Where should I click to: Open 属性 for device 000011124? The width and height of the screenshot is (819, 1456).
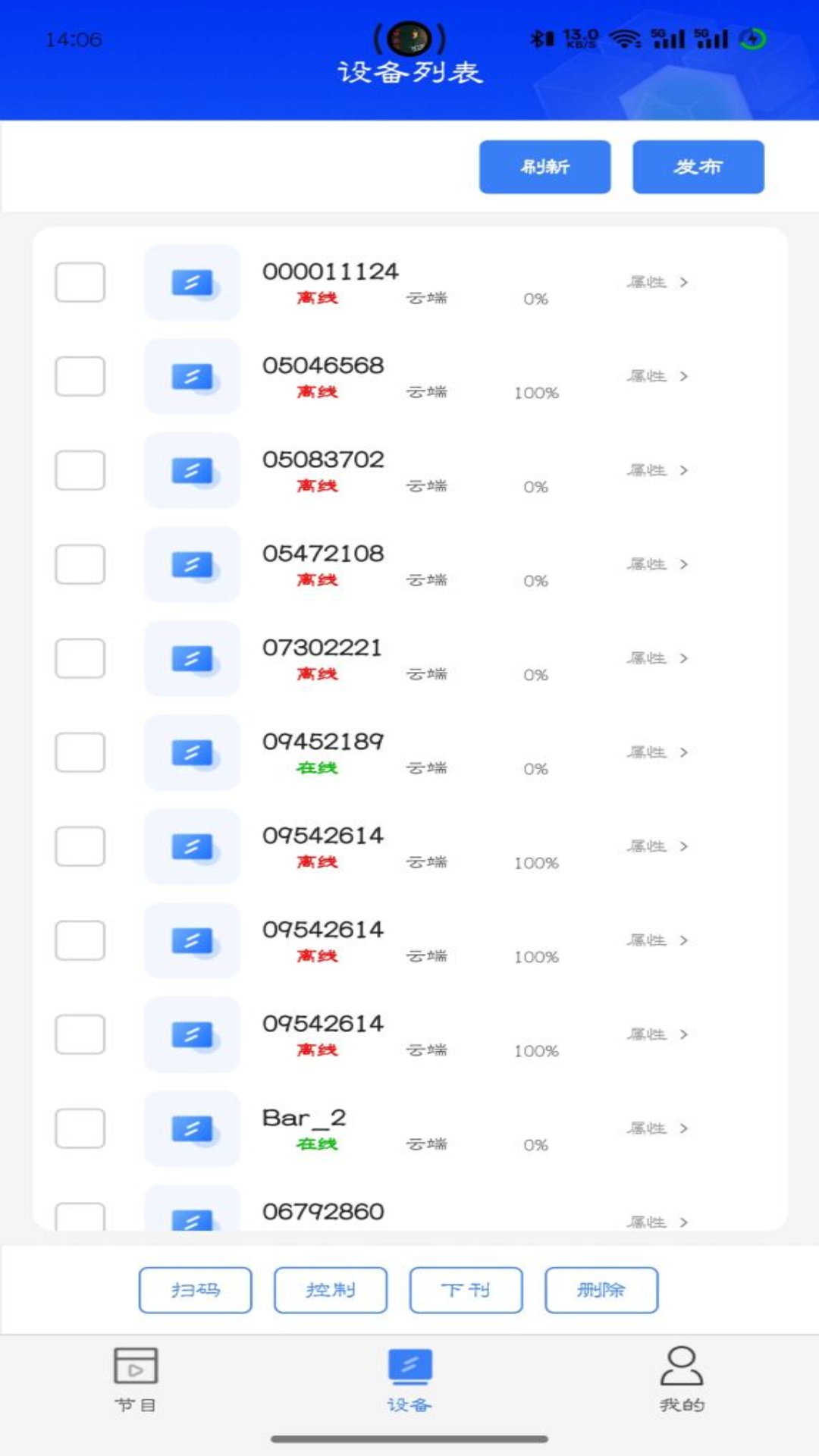(x=657, y=282)
